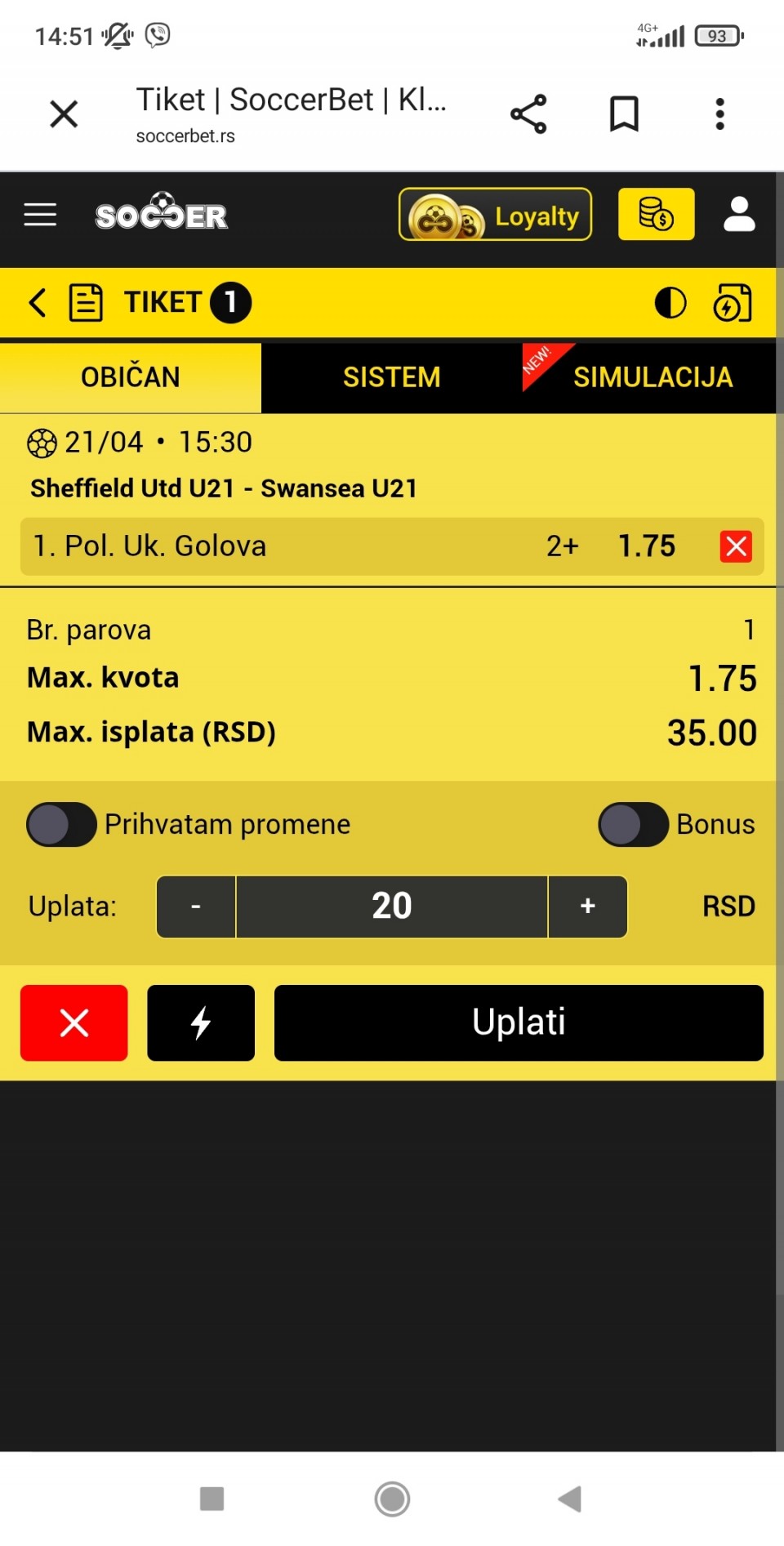
Task: Open the quick ticket icon in header
Action: coord(732,302)
